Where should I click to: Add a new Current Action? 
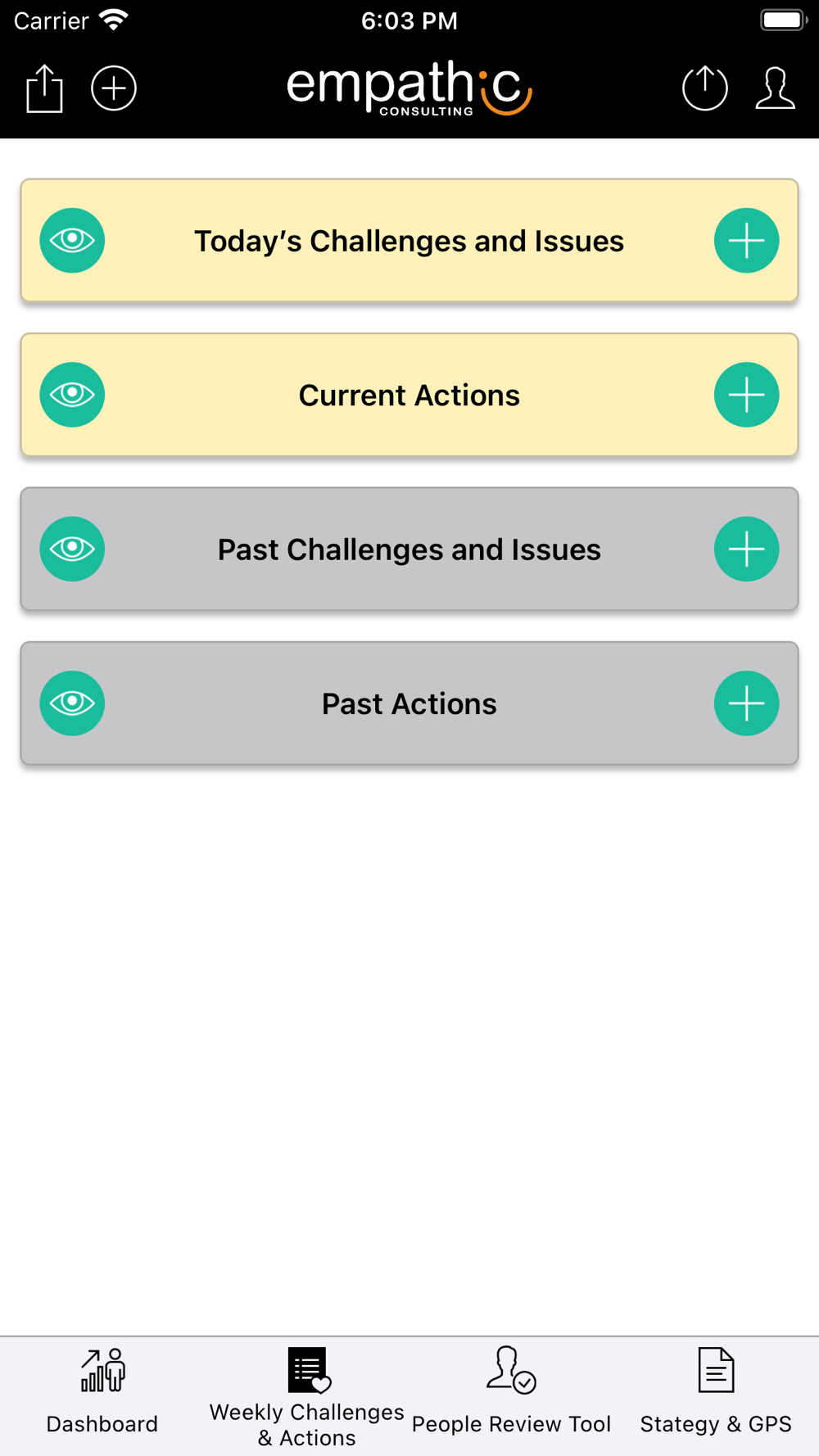click(x=746, y=395)
